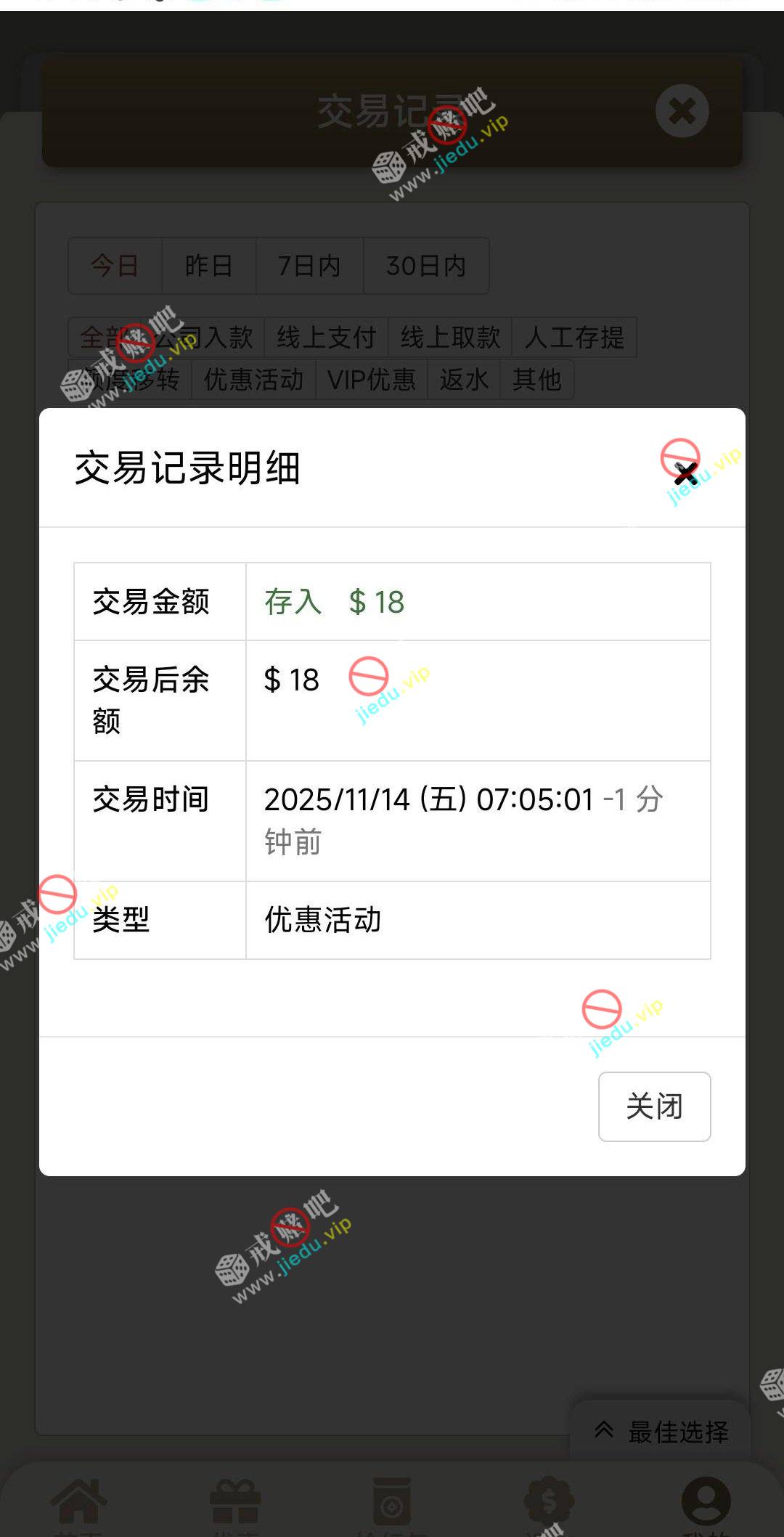Show records from 30日内
This screenshot has height=1537, width=784.
[x=426, y=266]
